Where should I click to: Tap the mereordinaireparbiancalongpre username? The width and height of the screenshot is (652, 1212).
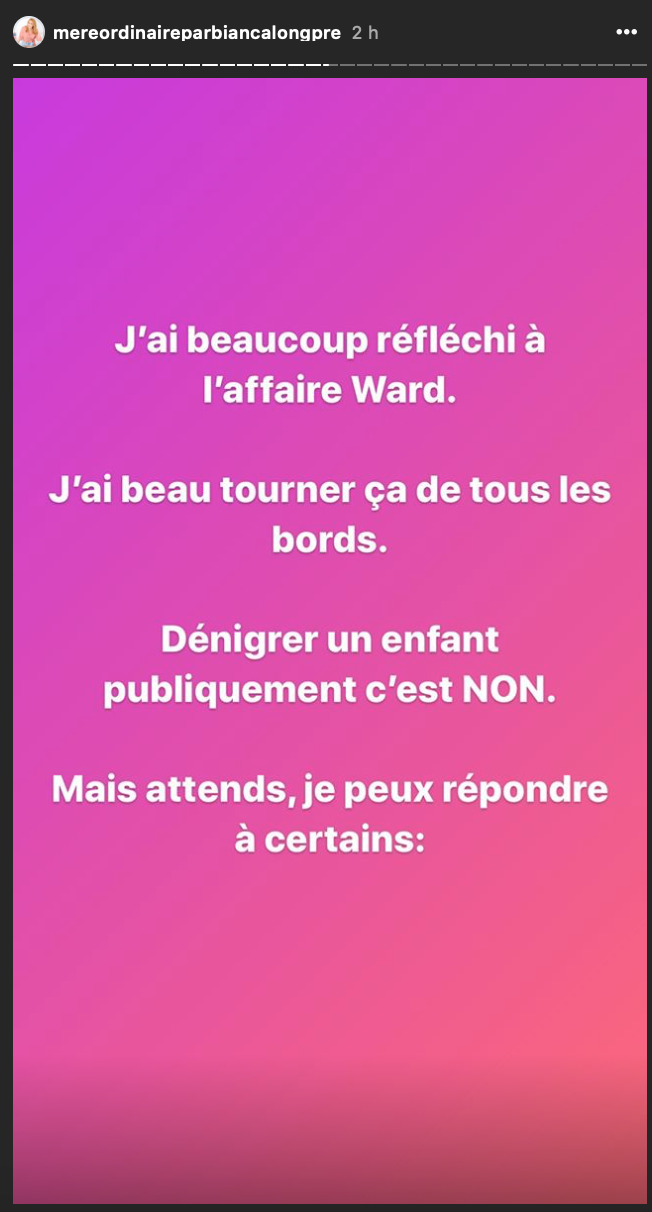(198, 32)
